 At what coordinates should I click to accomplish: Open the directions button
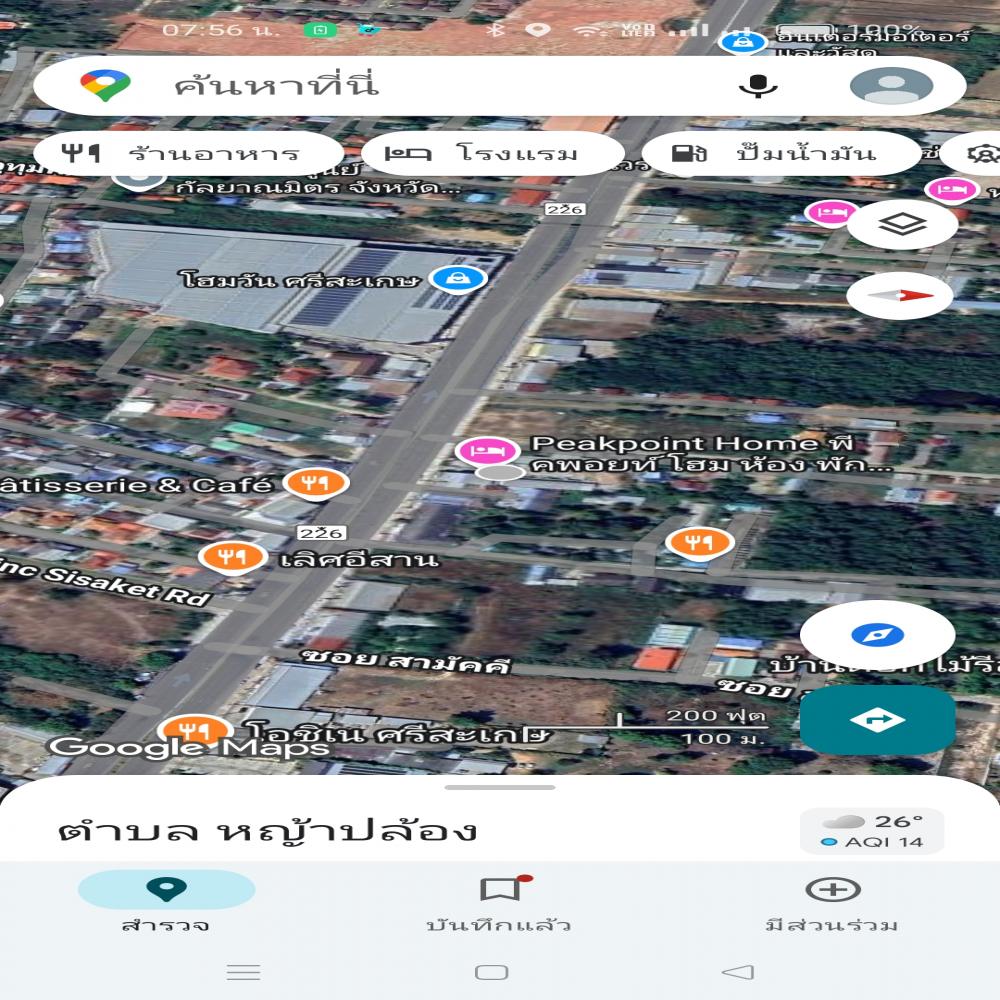click(x=877, y=720)
